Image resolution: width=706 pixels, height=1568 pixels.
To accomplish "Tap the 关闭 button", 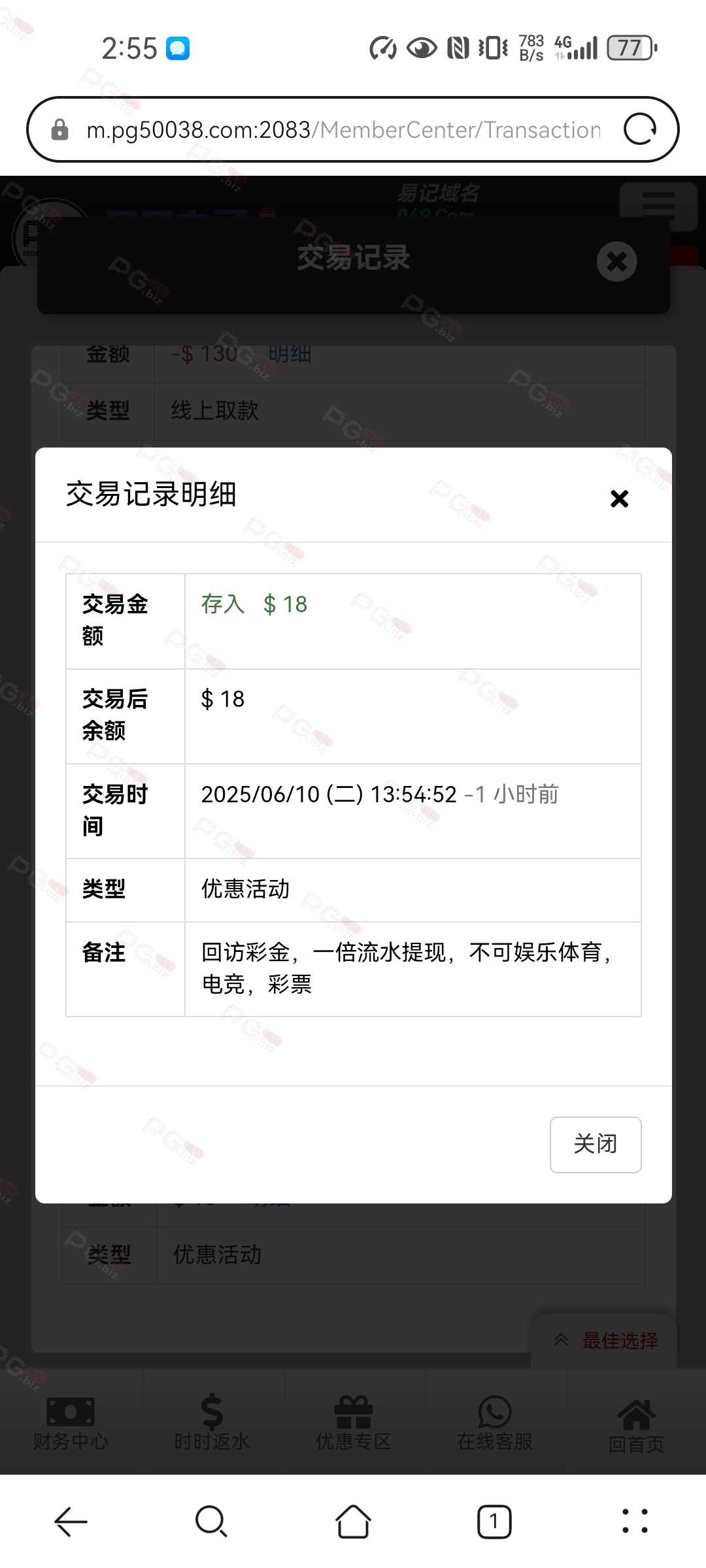I will (x=596, y=1145).
